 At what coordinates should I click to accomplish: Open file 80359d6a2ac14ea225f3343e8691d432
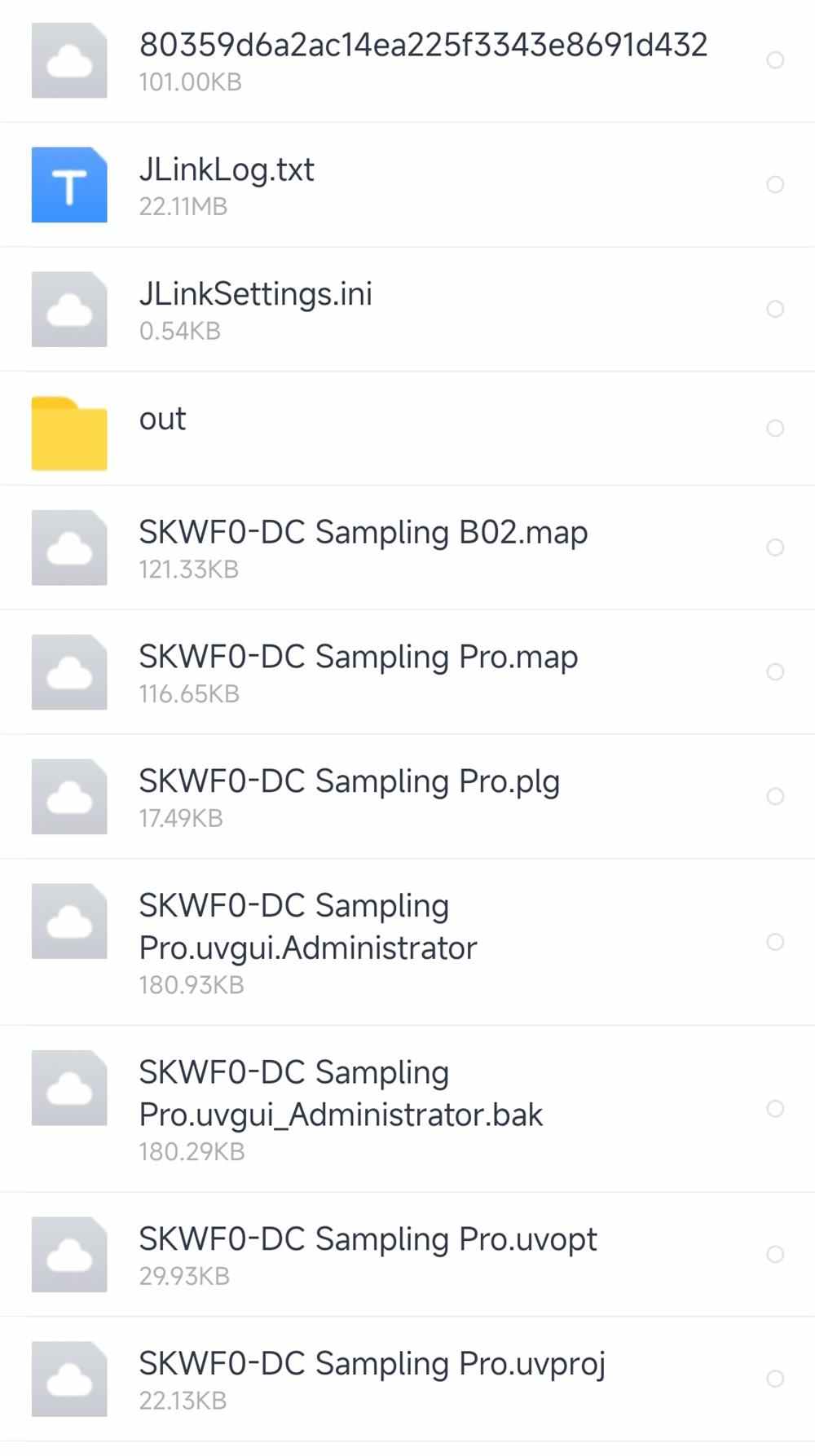pos(407,61)
